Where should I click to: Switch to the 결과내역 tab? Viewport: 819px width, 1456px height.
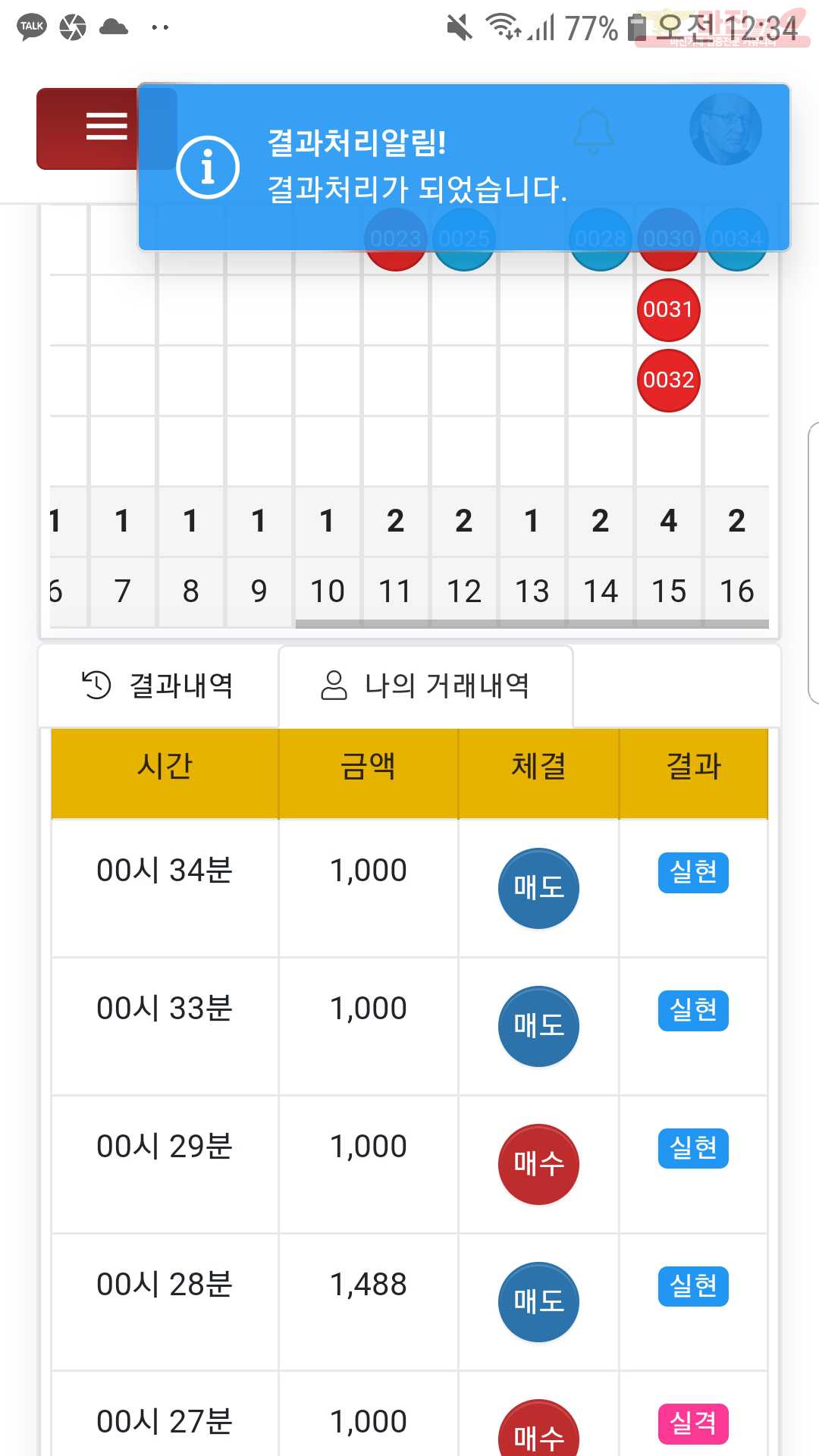tap(158, 686)
